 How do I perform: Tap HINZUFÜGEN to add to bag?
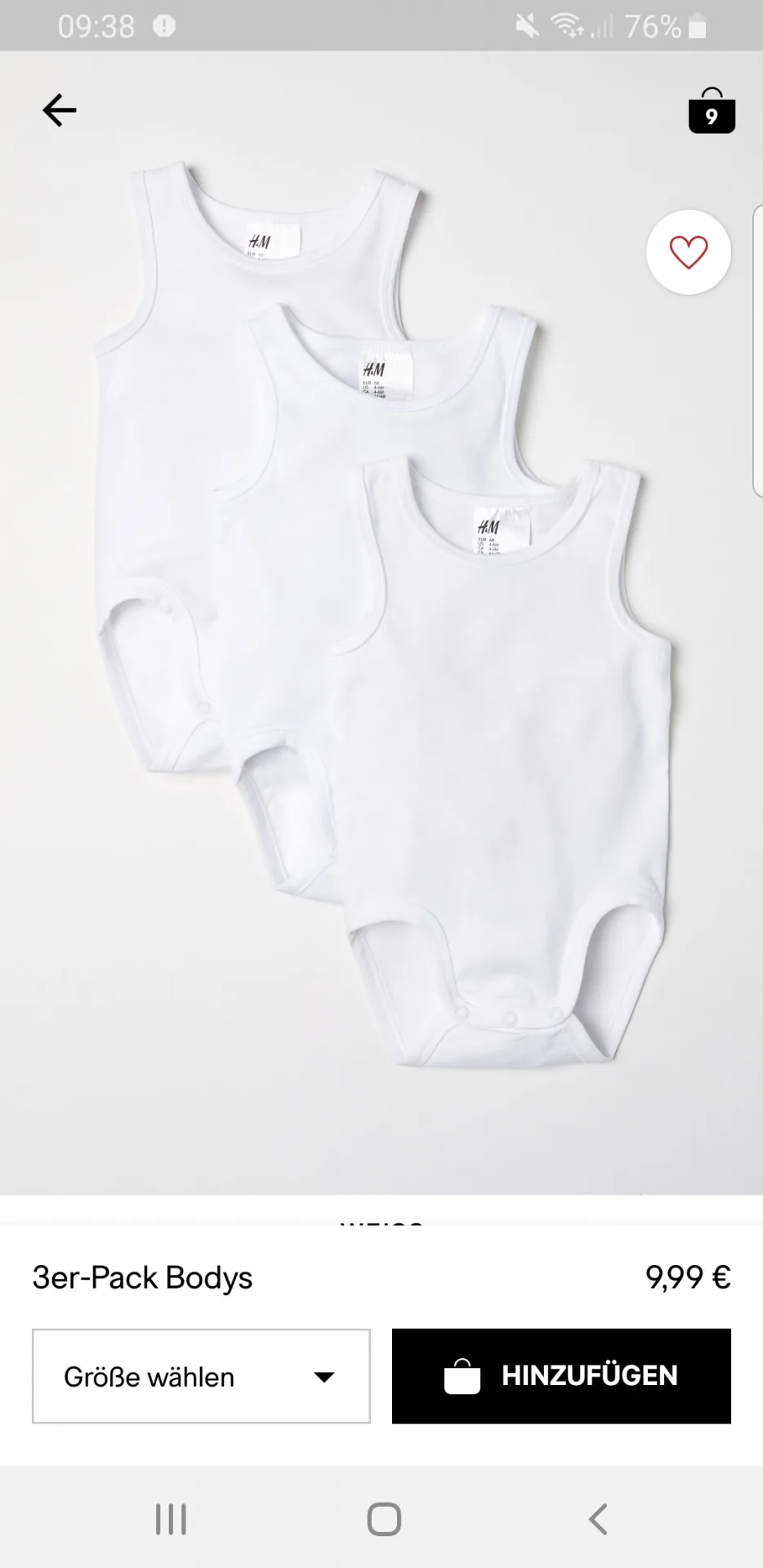pyautogui.click(x=561, y=1376)
